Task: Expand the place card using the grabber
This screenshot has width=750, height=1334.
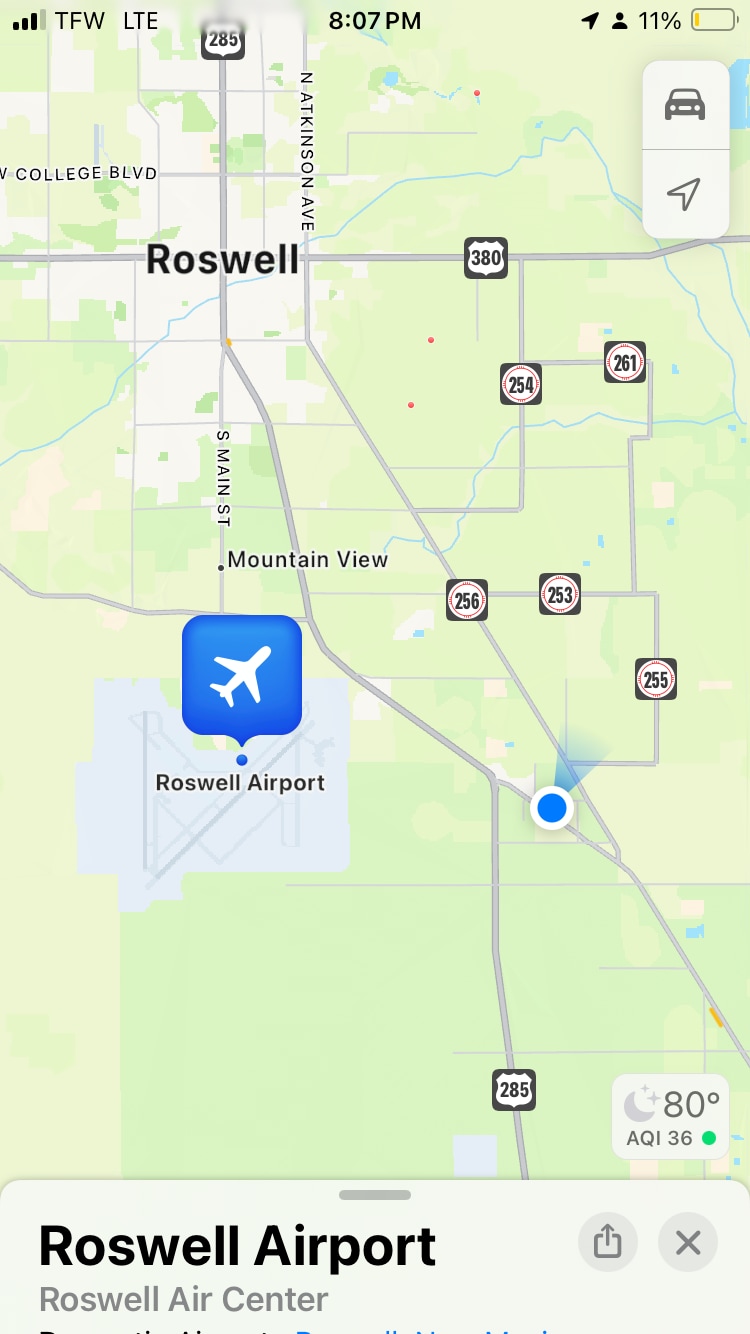Action: tap(375, 1195)
